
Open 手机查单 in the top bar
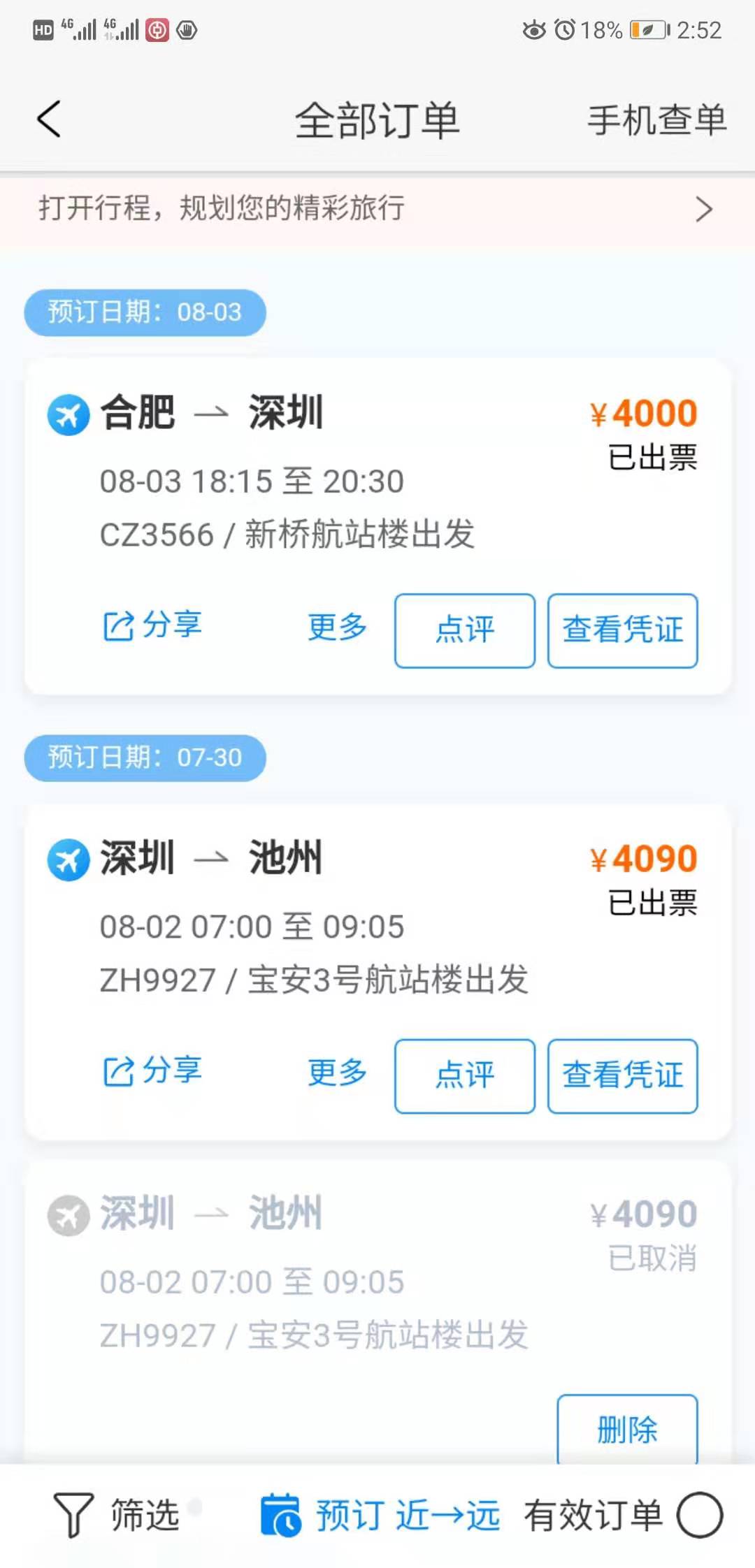[x=657, y=120]
